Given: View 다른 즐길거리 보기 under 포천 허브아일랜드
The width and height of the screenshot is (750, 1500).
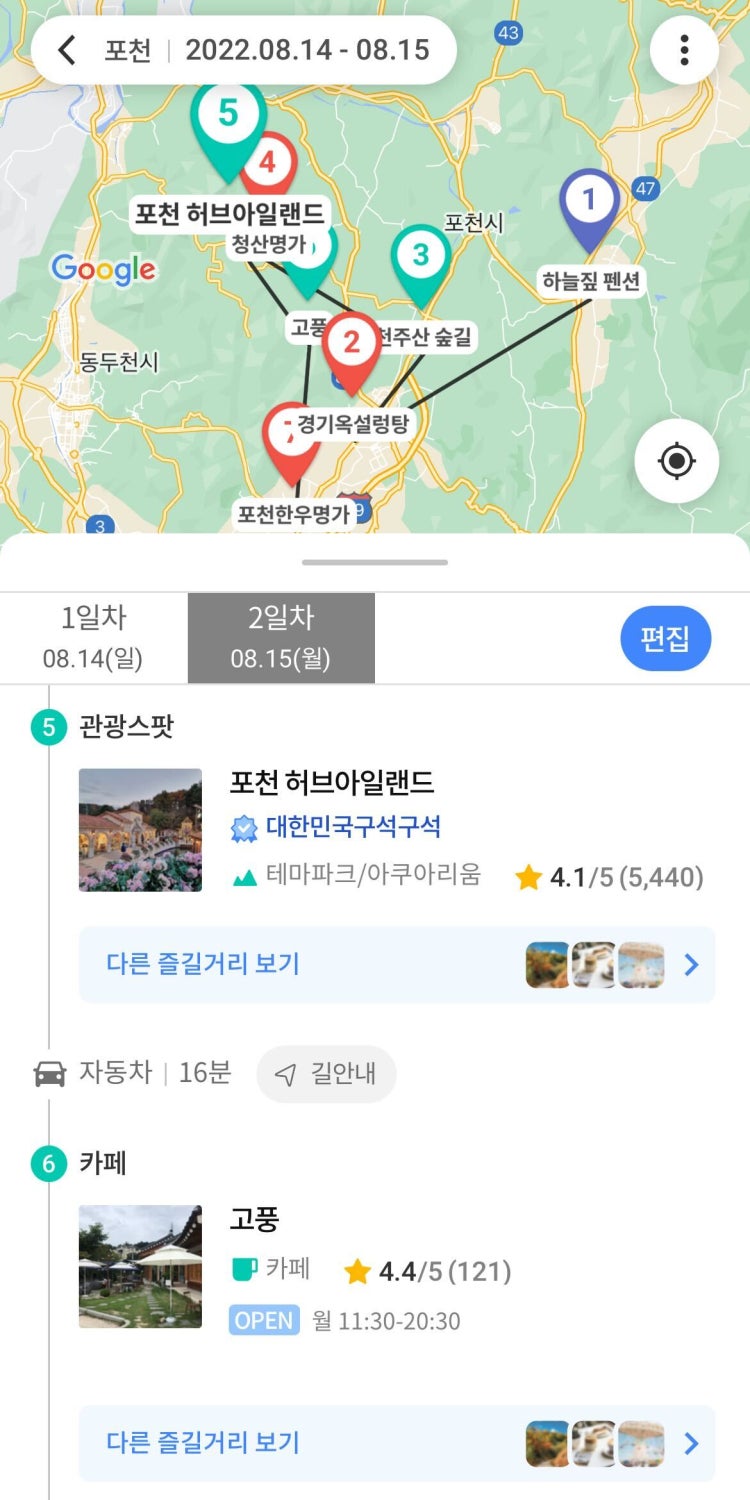Looking at the screenshot, I should 396,965.
